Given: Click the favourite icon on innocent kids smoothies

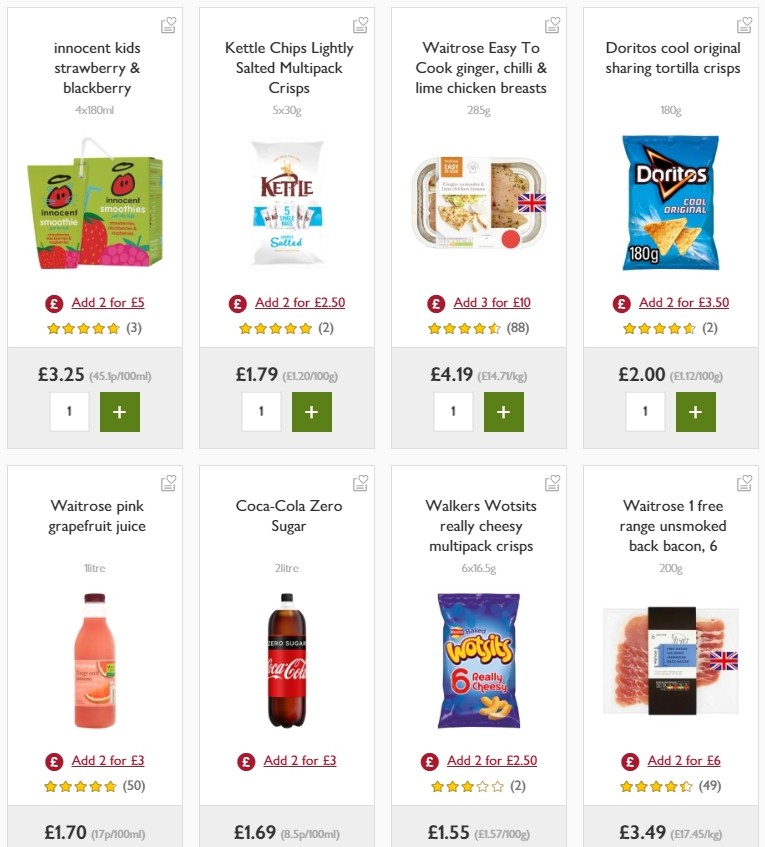Looking at the screenshot, I should tap(169, 25).
